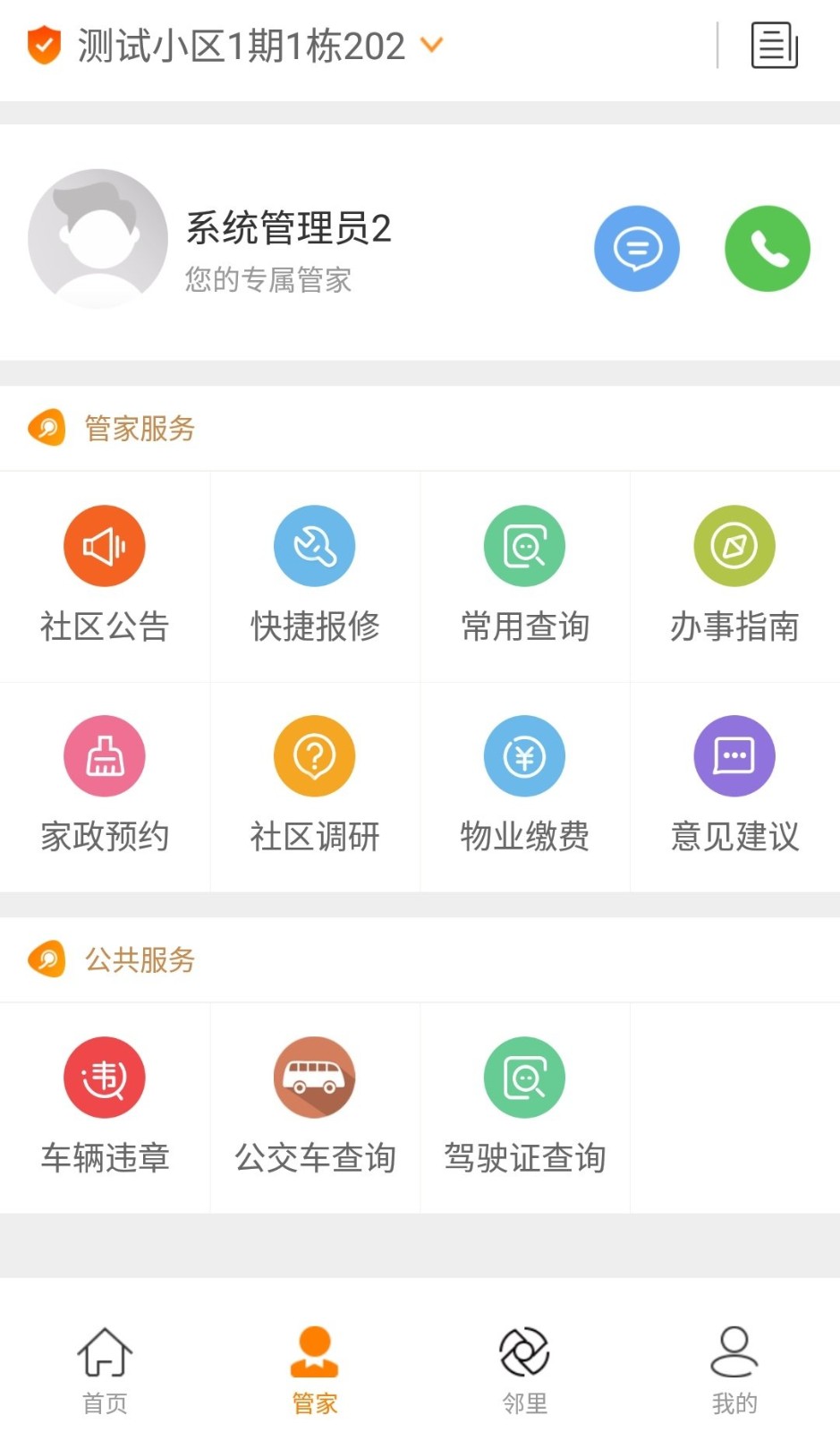Call your butler by phone

(767, 249)
